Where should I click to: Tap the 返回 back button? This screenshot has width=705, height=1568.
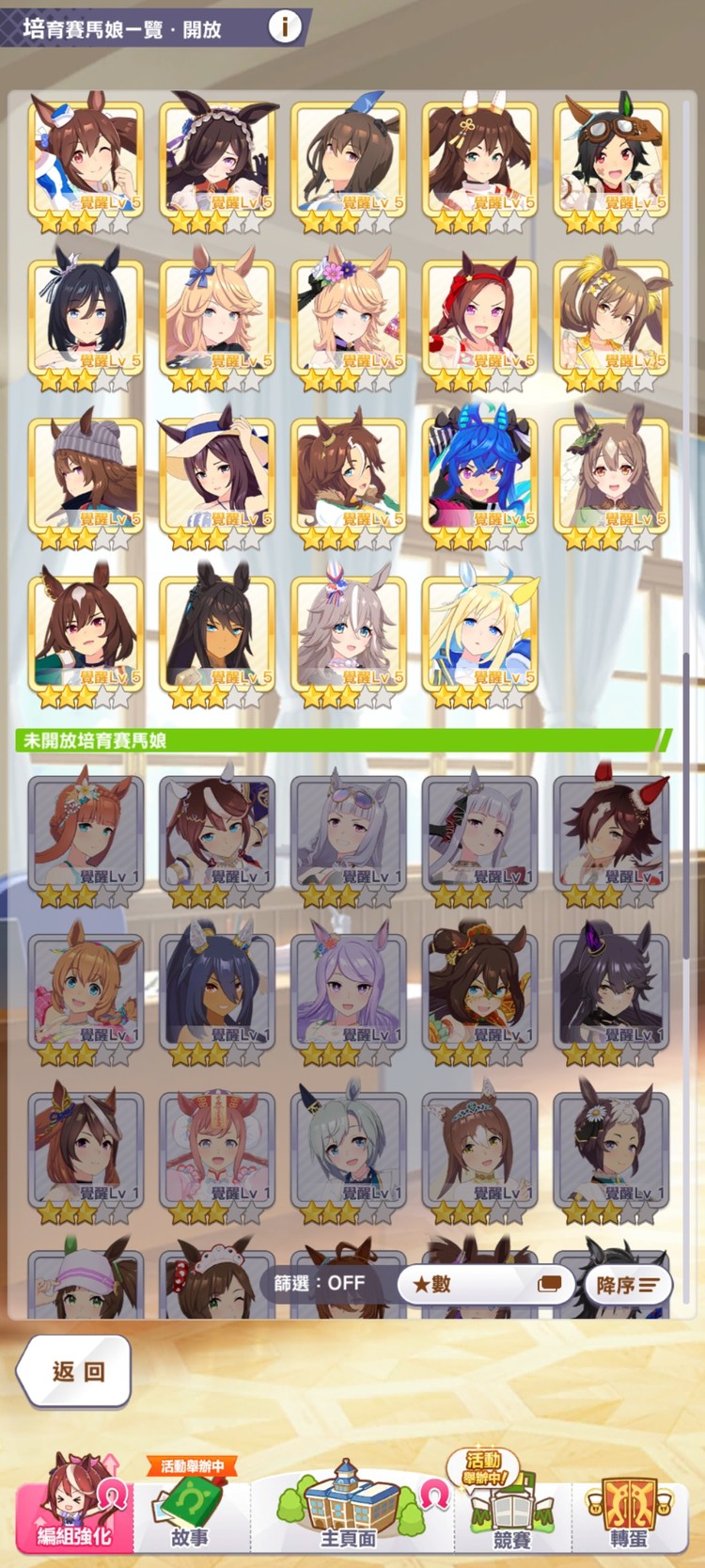(75, 1371)
